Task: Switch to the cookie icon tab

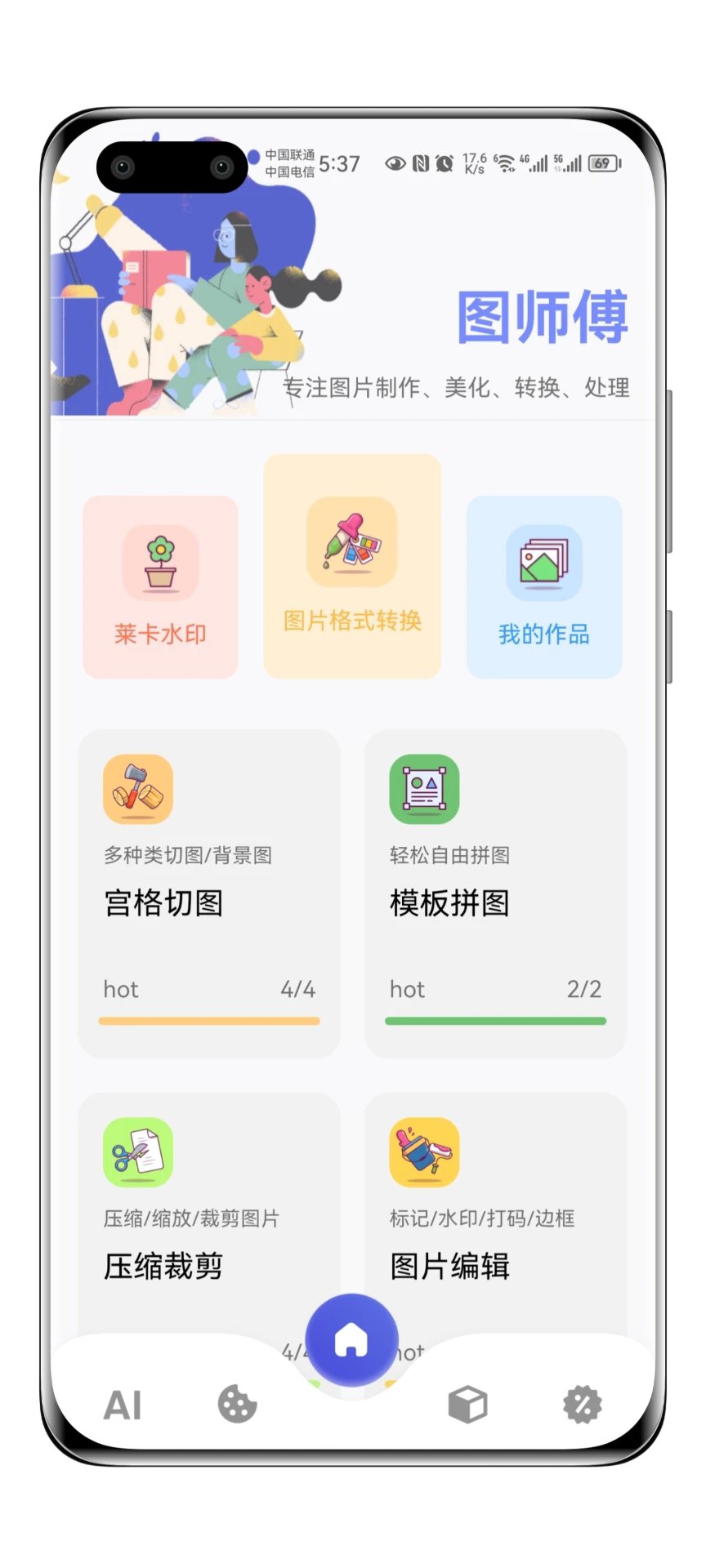Action: pos(237,1405)
